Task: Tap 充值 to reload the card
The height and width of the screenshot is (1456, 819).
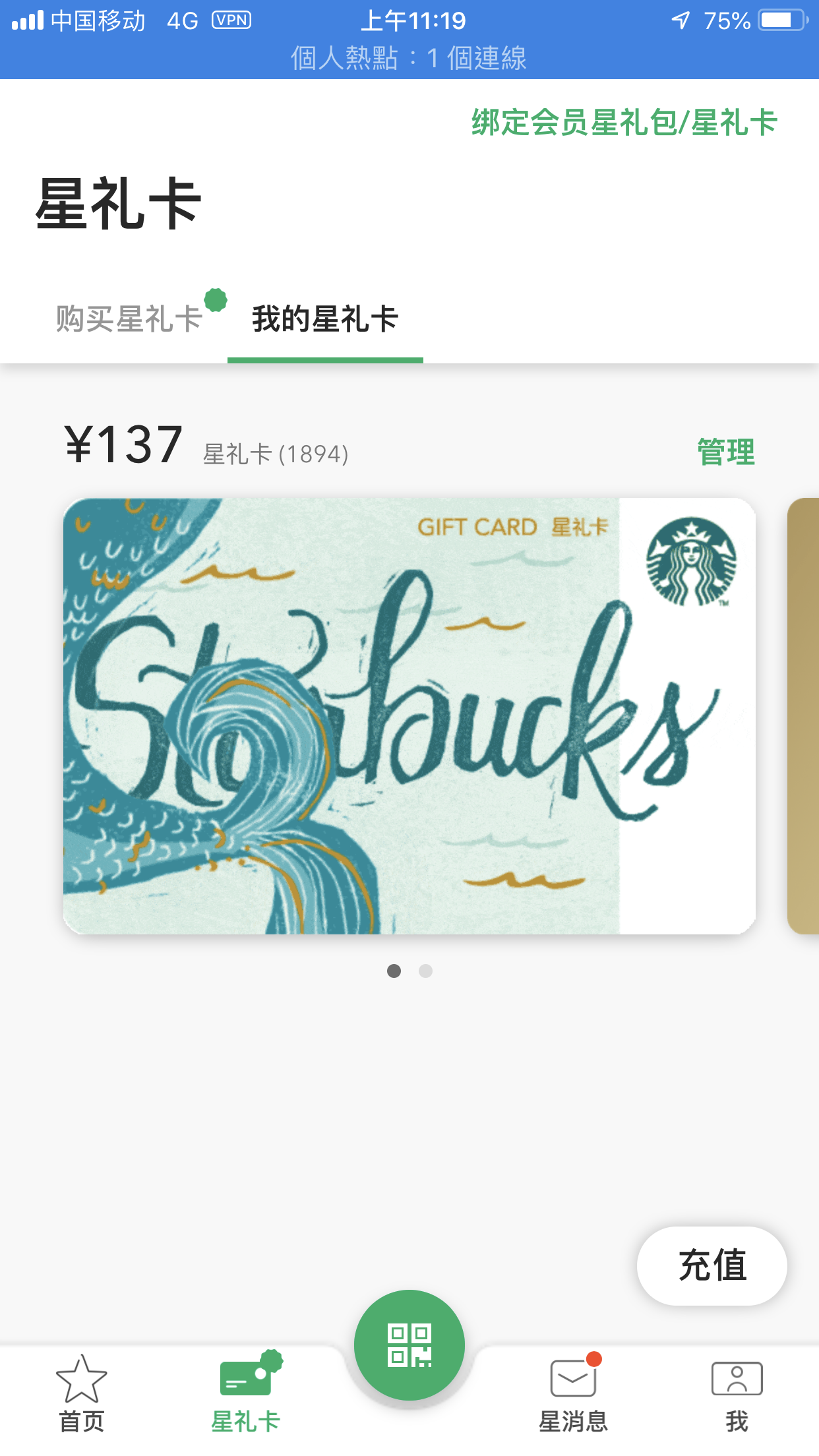Action: (x=712, y=1265)
